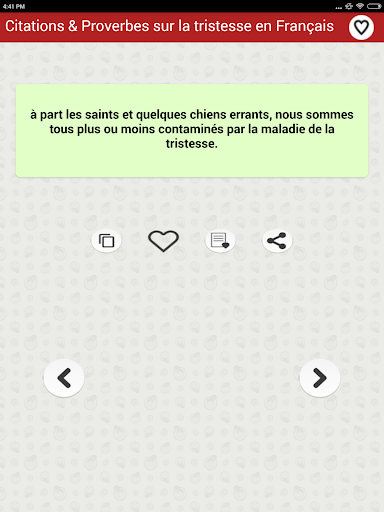
Task: Share this quote
Action: (277, 241)
